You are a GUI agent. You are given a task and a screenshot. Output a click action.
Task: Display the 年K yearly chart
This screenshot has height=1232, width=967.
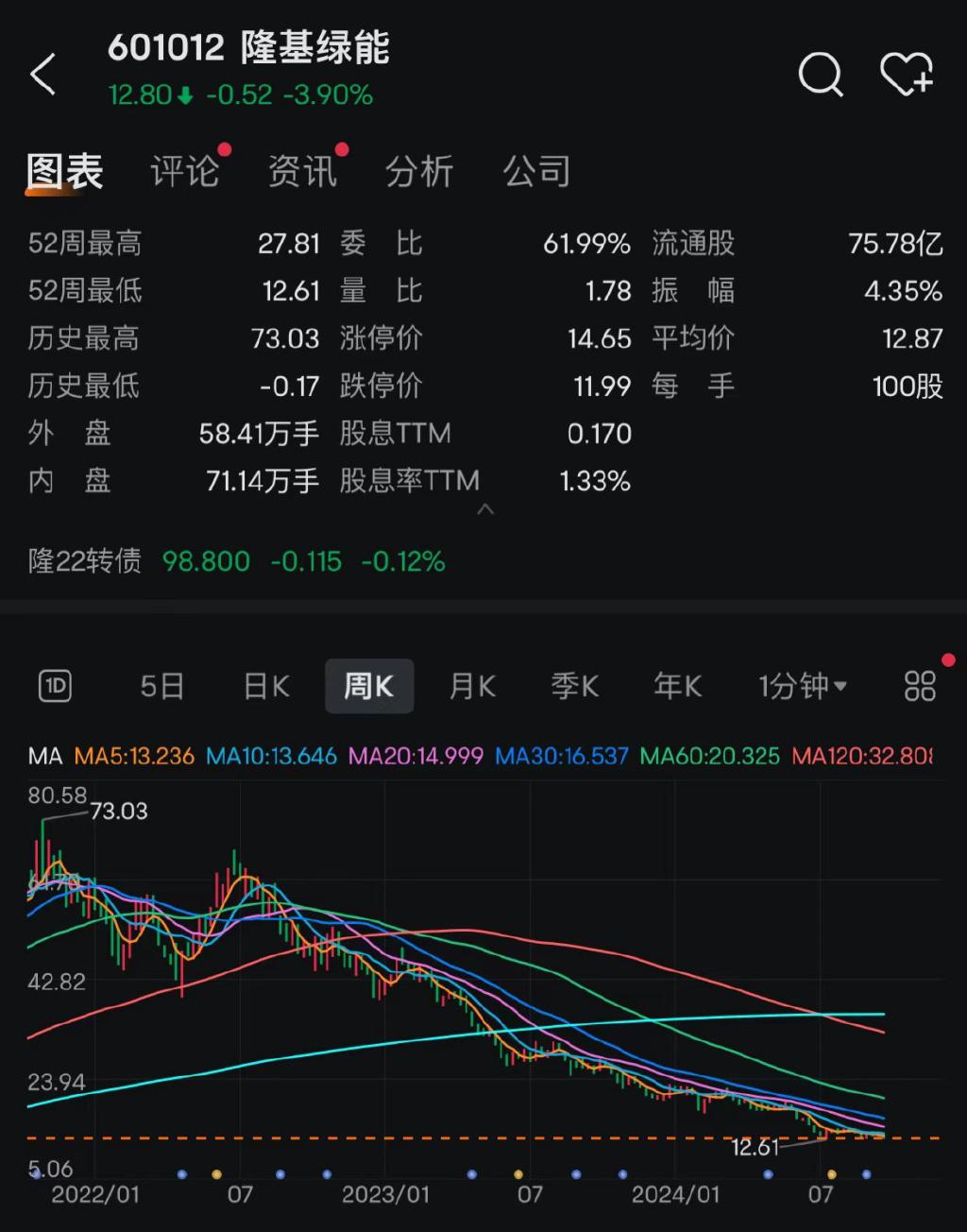pos(678,686)
